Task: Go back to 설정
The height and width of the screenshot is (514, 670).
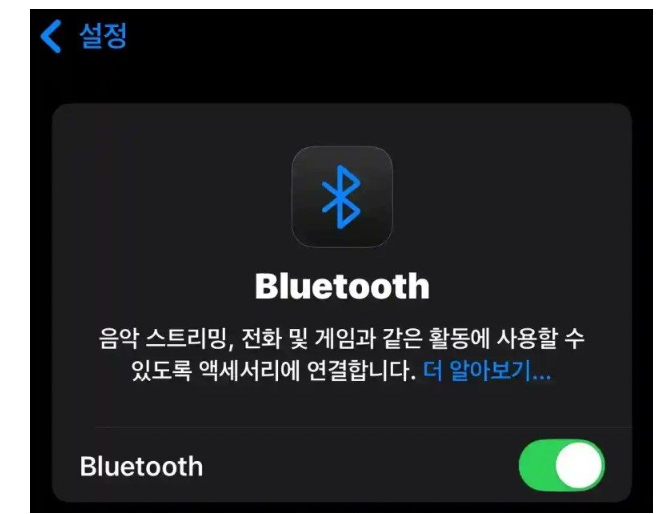Action: pyautogui.click(x=84, y=37)
